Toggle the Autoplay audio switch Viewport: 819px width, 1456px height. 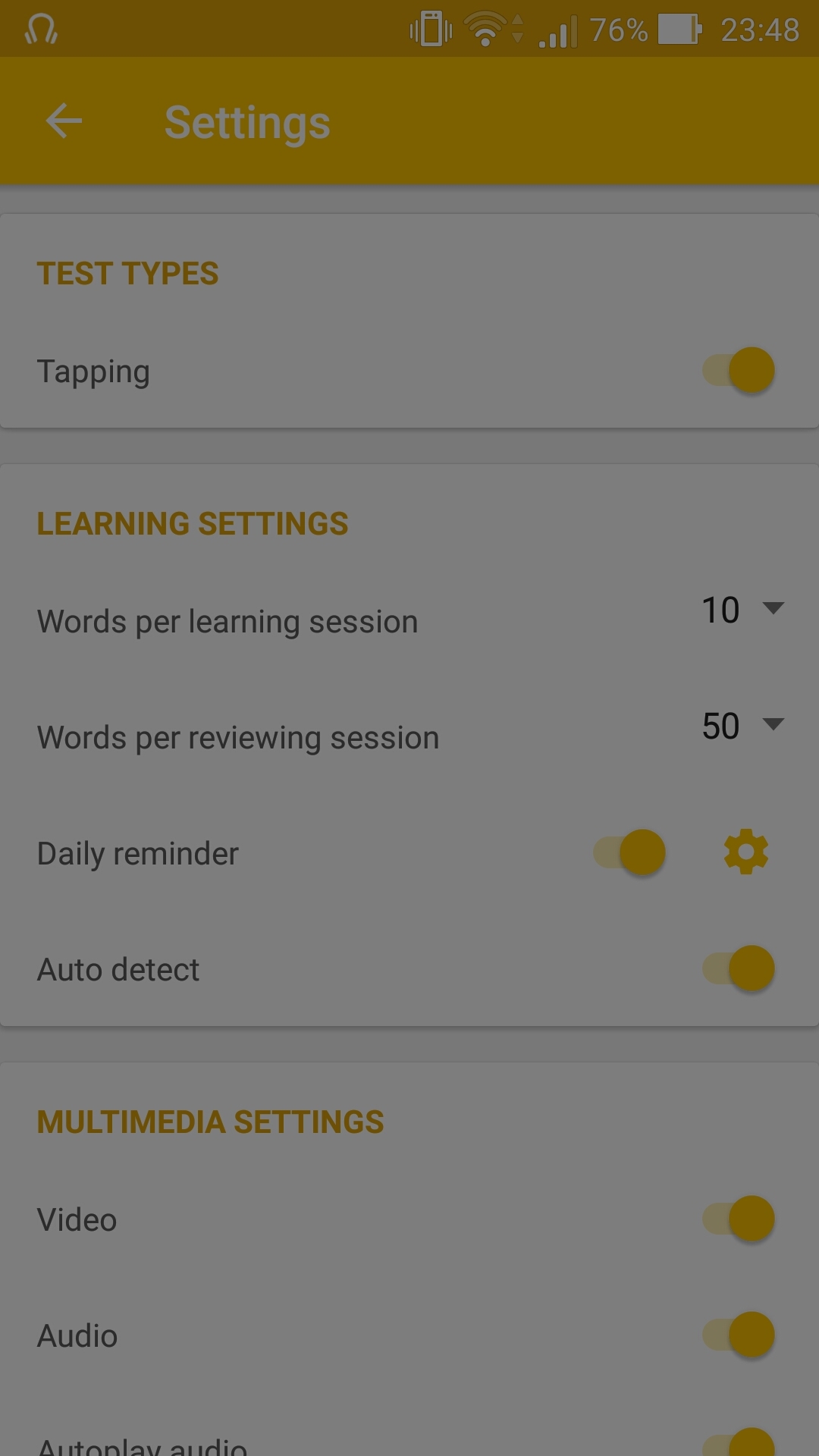[739, 1442]
